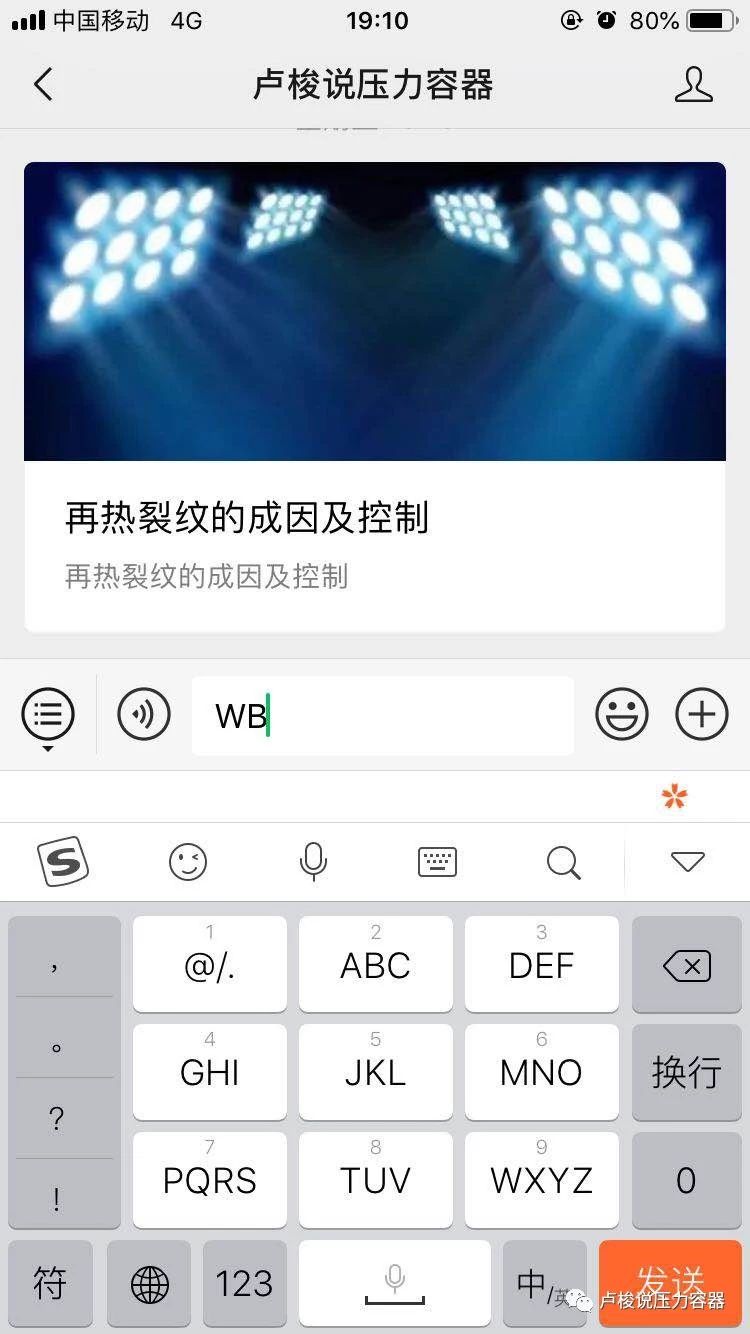The height and width of the screenshot is (1334, 750).
Task: Collapse the on-screen keyboard
Action: tap(688, 861)
